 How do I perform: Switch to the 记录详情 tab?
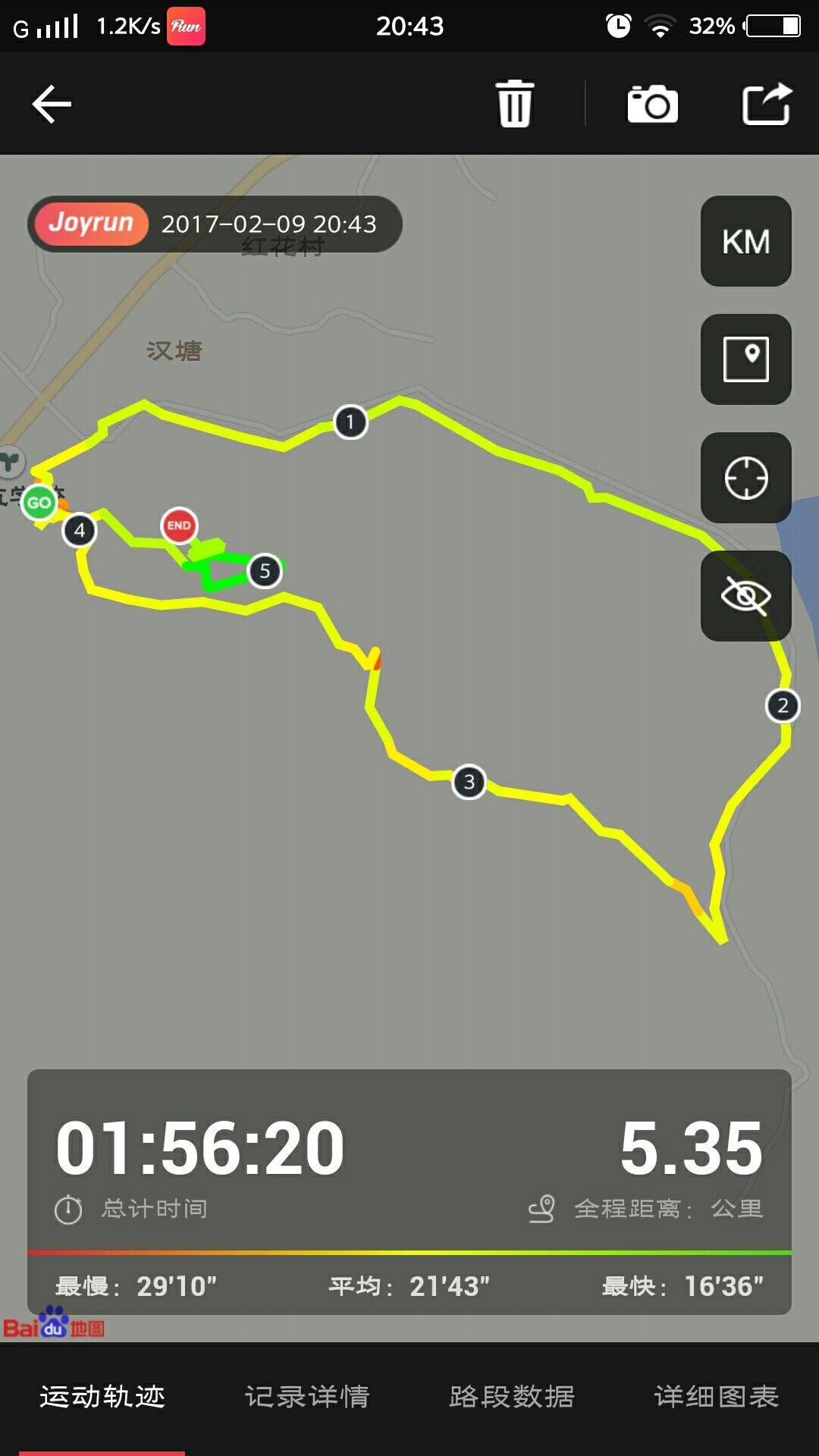307,1396
